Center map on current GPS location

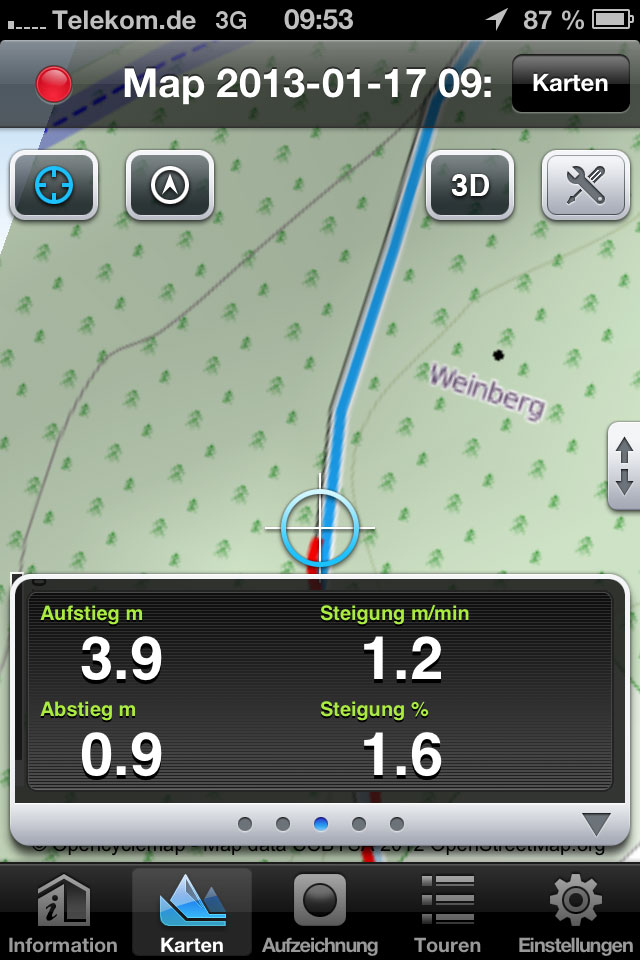tap(55, 185)
